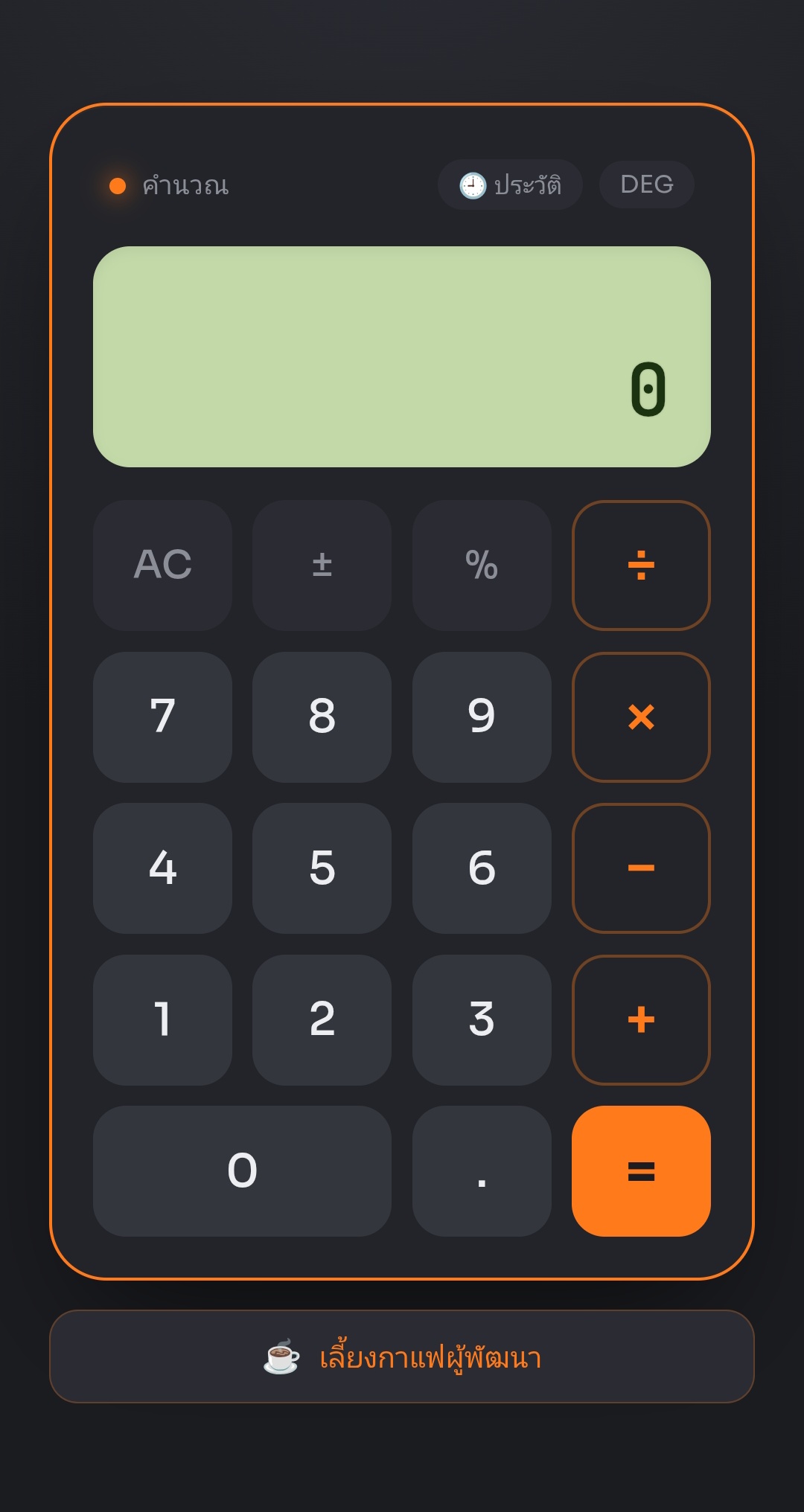Image resolution: width=804 pixels, height=1512 pixels.
Task: Get the result with the equals key
Action: (x=641, y=1171)
